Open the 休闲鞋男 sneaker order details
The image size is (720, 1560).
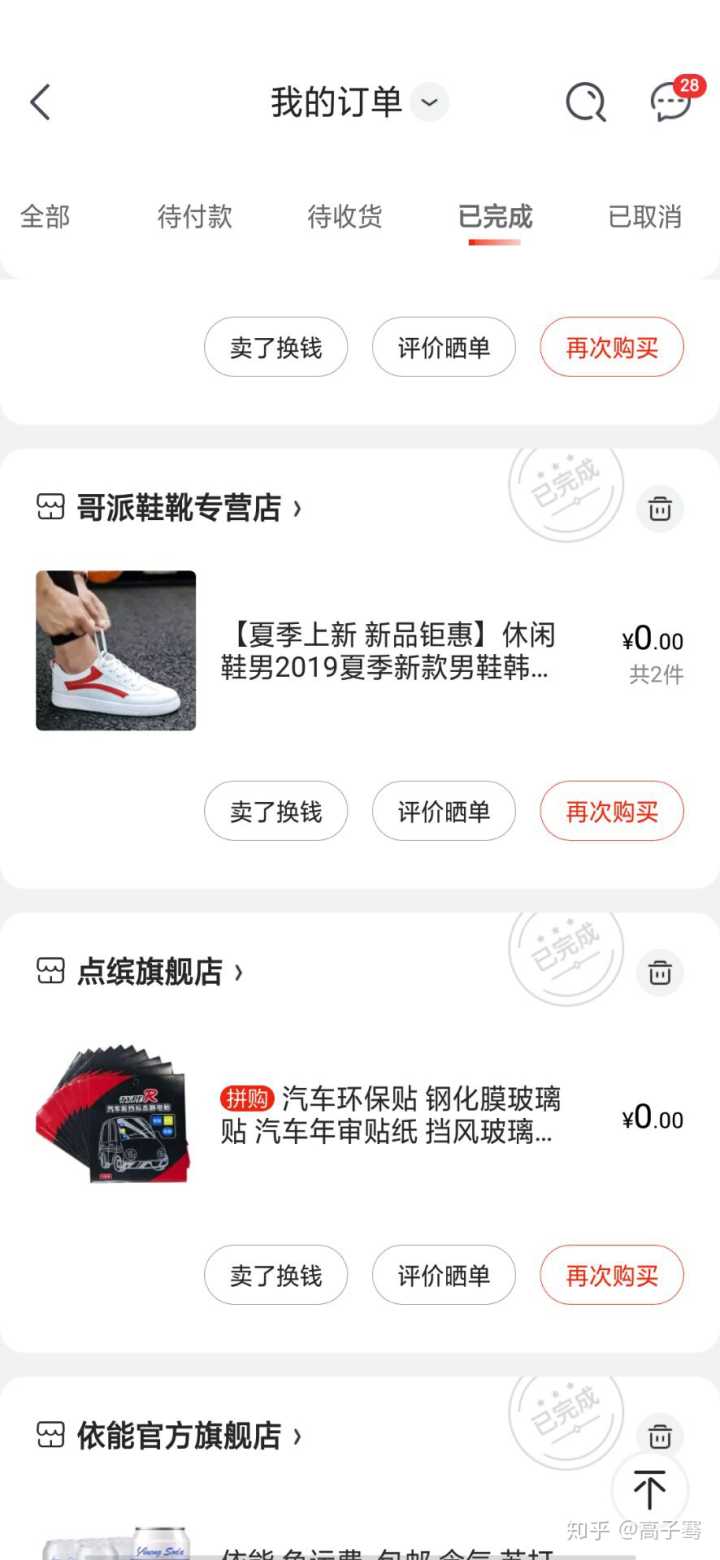tap(388, 652)
